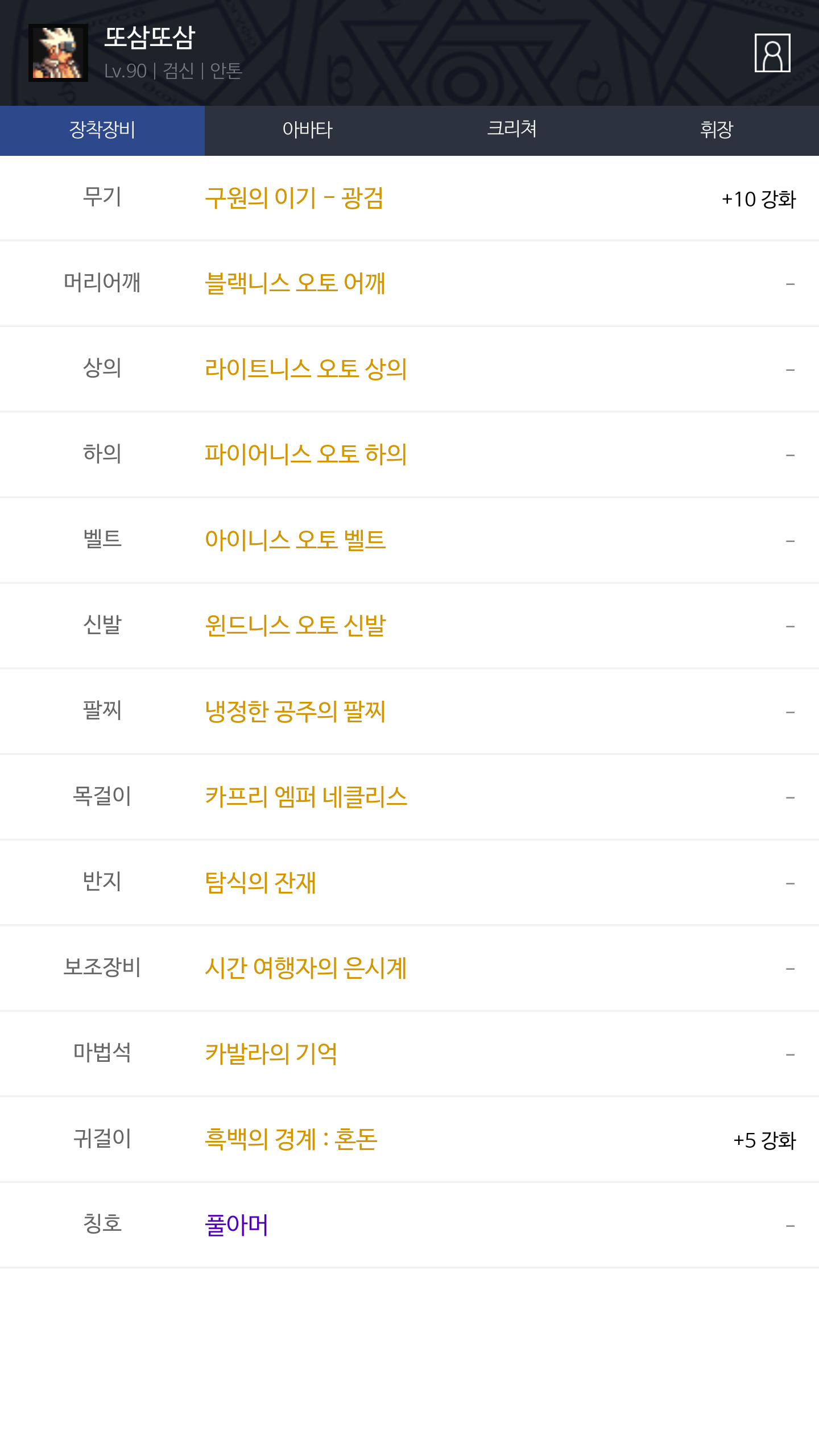Open 윈드니스 오토 신발 item

(x=295, y=626)
